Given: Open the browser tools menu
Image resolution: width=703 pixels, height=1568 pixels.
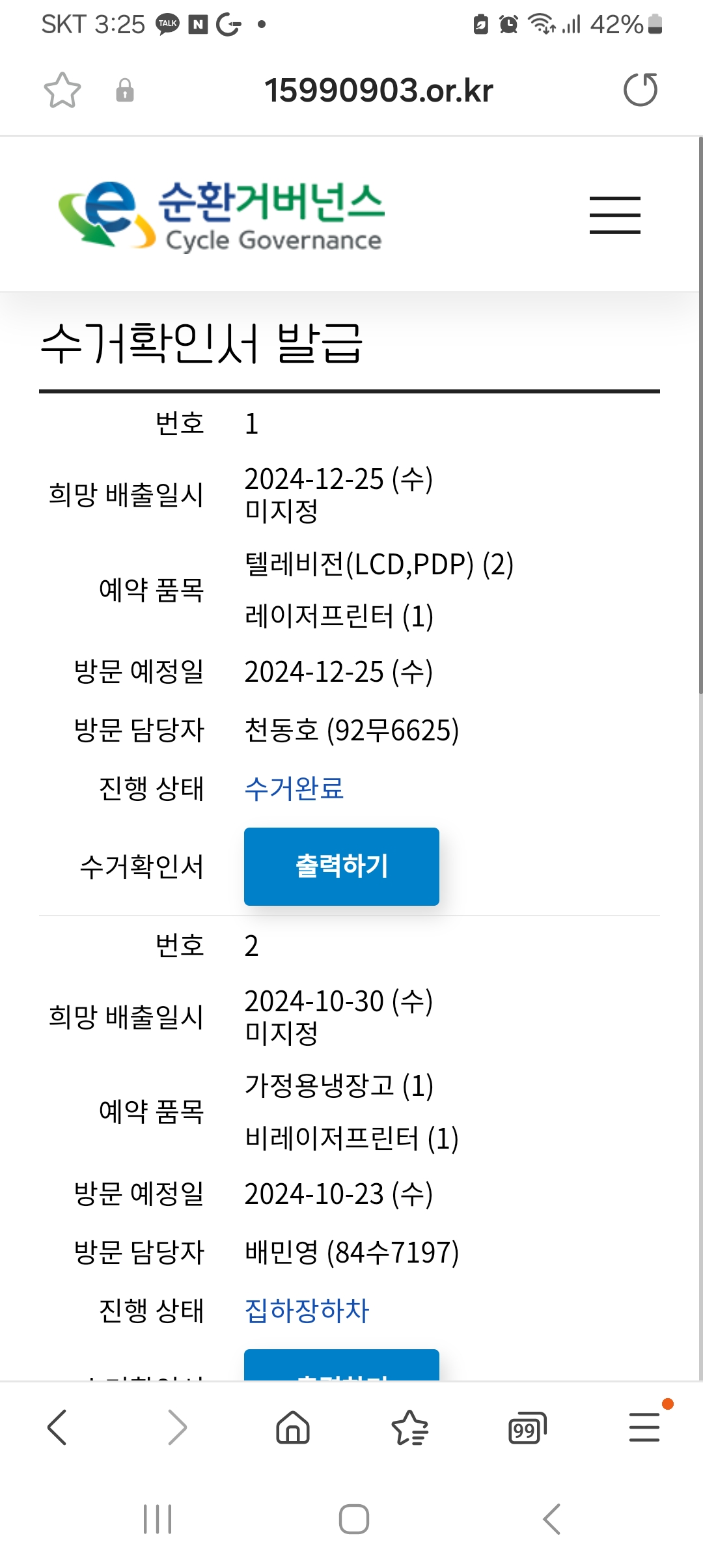Looking at the screenshot, I should [x=644, y=1426].
